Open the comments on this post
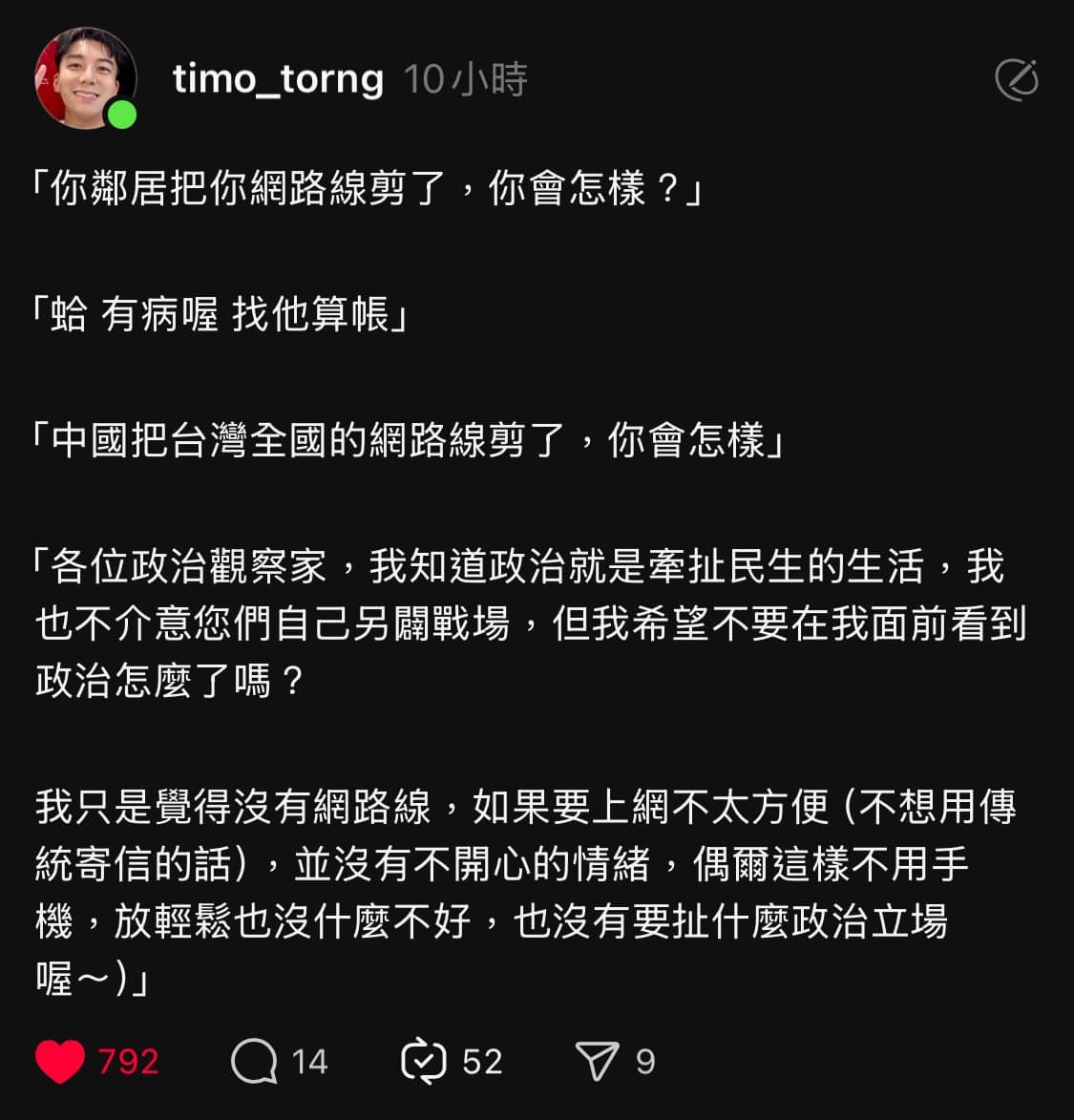 254,1061
